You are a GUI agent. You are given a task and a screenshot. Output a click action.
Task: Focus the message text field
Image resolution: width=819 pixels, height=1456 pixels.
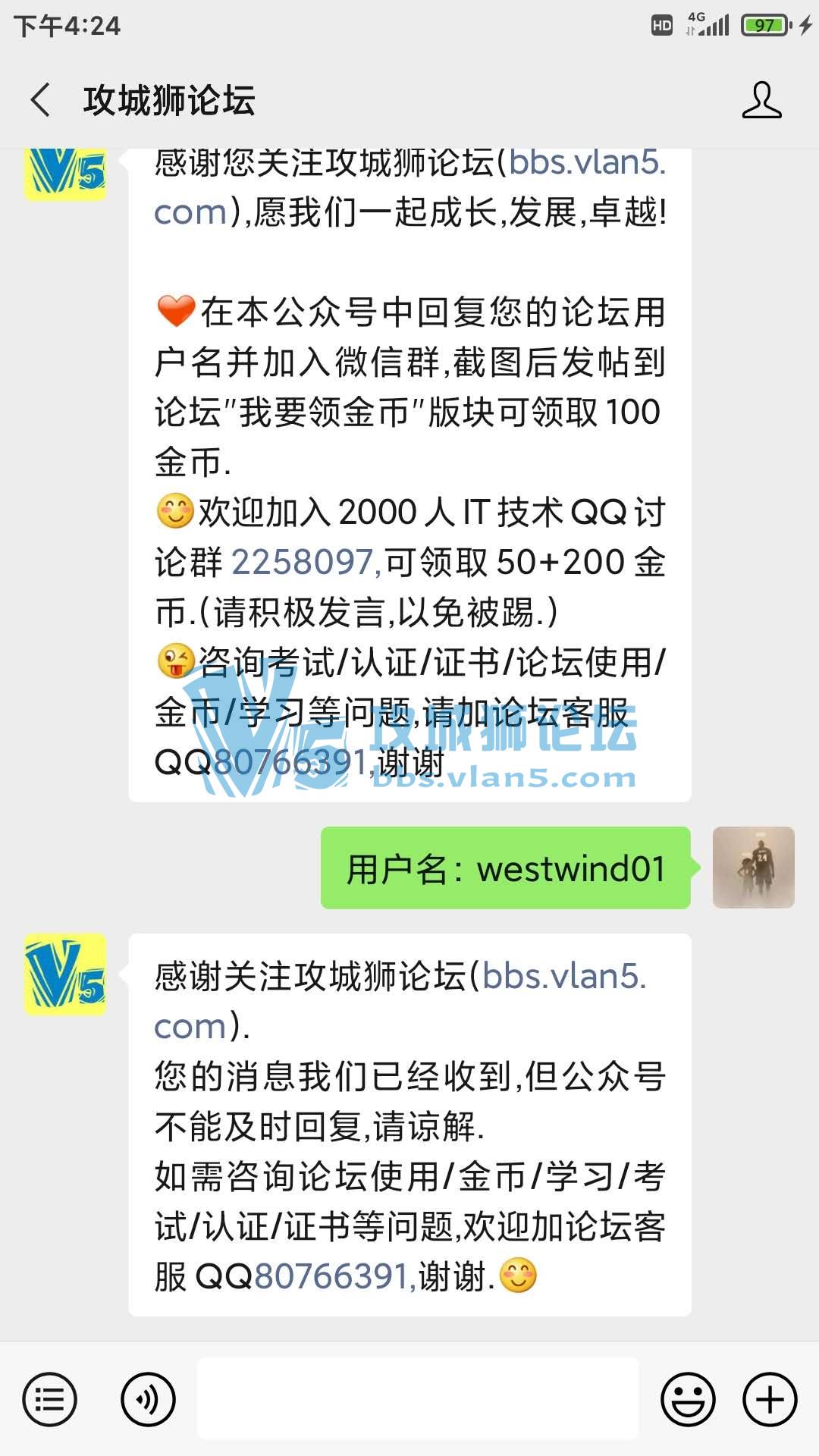tap(417, 1399)
